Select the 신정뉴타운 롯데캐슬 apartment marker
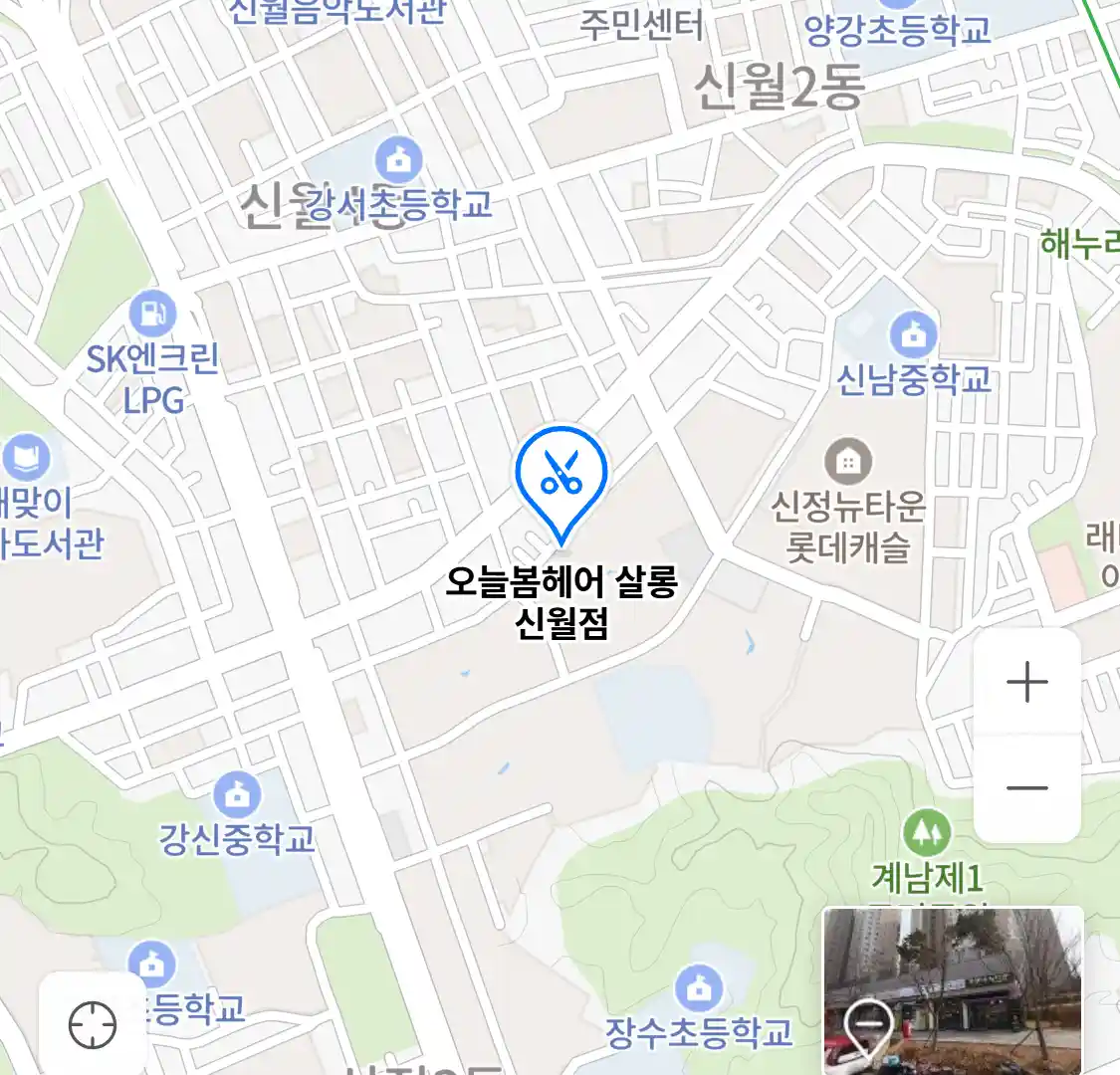Image resolution: width=1120 pixels, height=1075 pixels. 847,461
